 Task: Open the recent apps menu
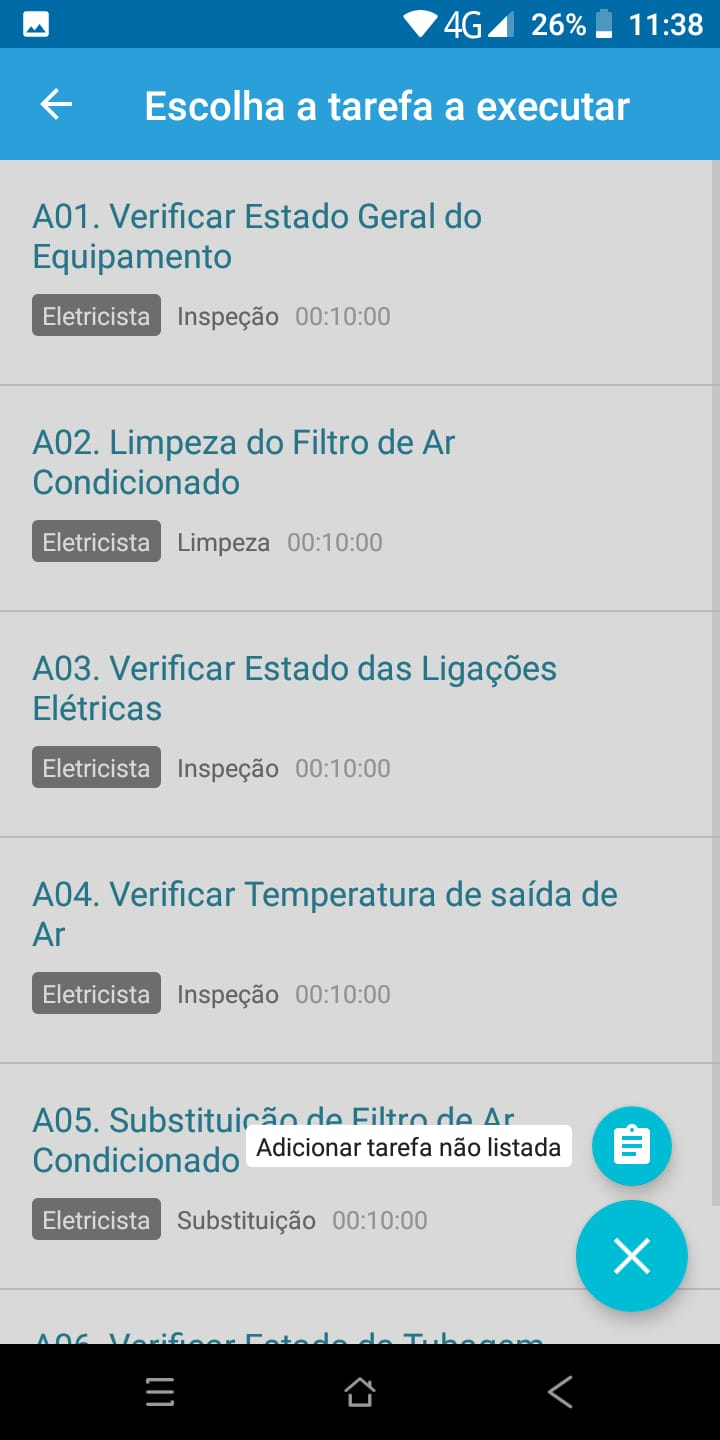pos(160,1392)
